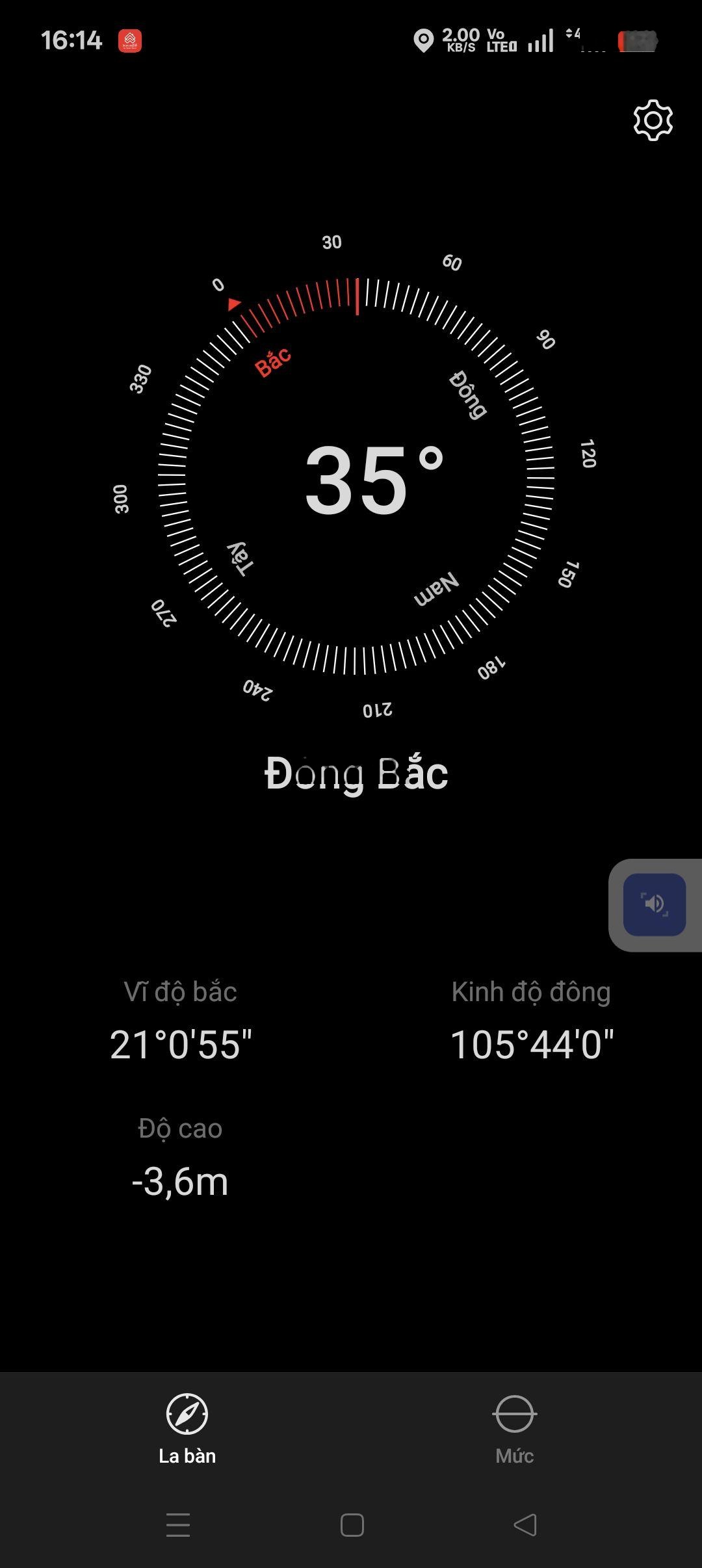Open the compass settings gear
Image resolution: width=702 pixels, height=1568 pixels.
point(652,120)
